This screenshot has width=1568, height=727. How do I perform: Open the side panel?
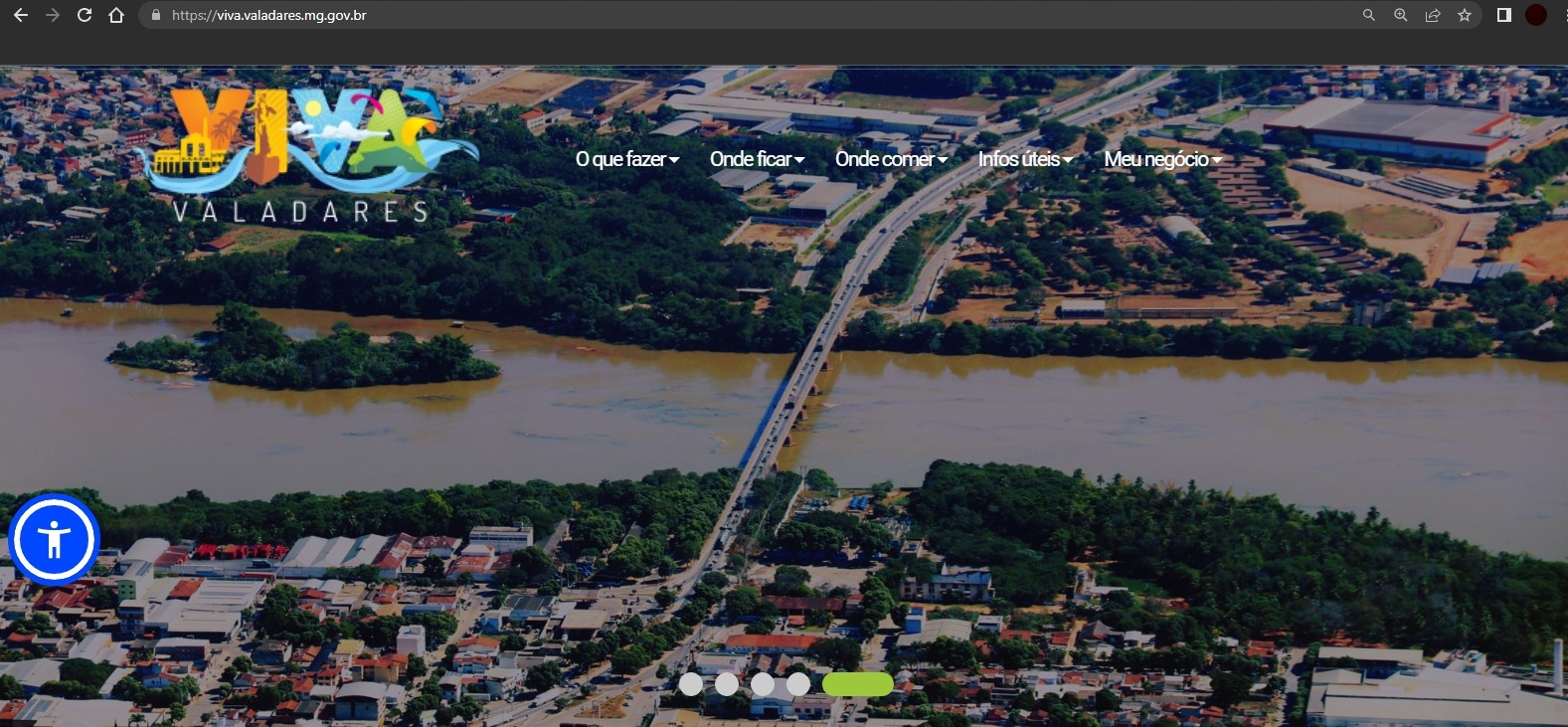[1503, 15]
